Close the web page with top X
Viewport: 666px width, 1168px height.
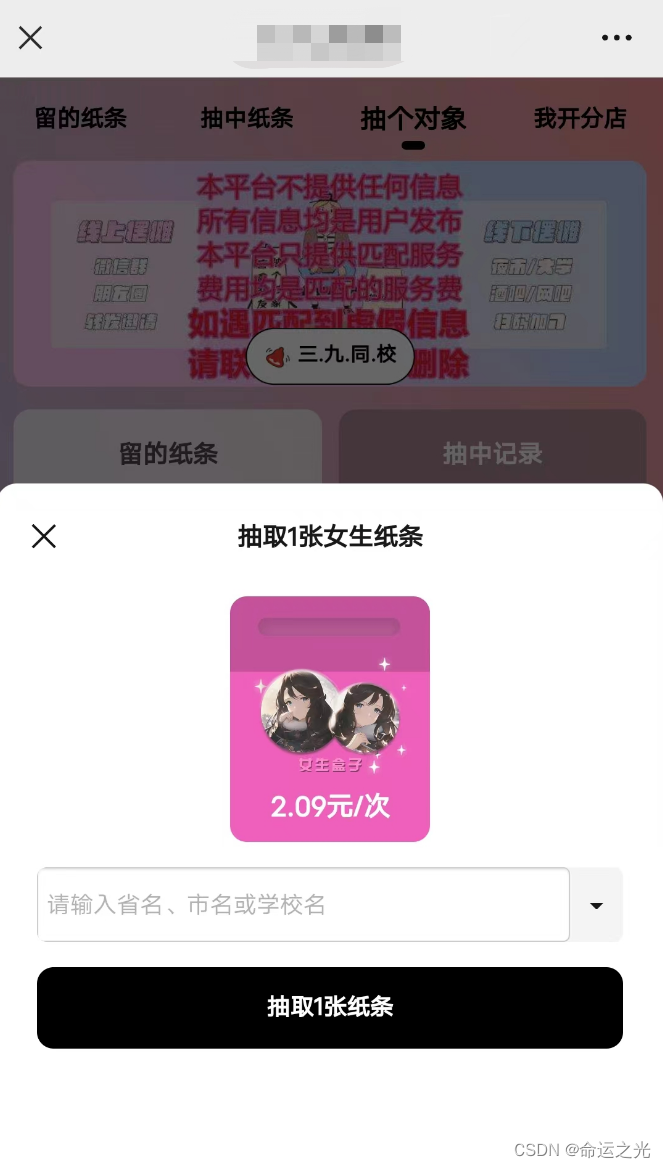pos(31,38)
